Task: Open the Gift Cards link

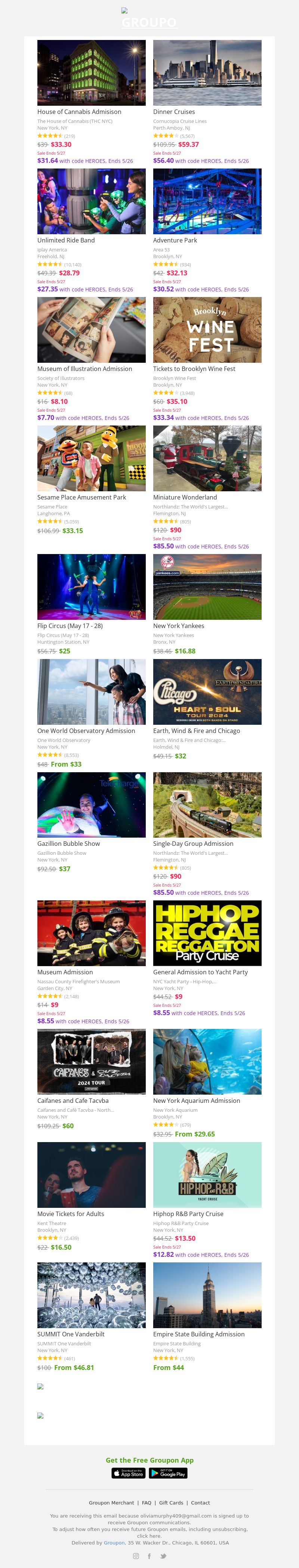Action: tap(171, 1503)
